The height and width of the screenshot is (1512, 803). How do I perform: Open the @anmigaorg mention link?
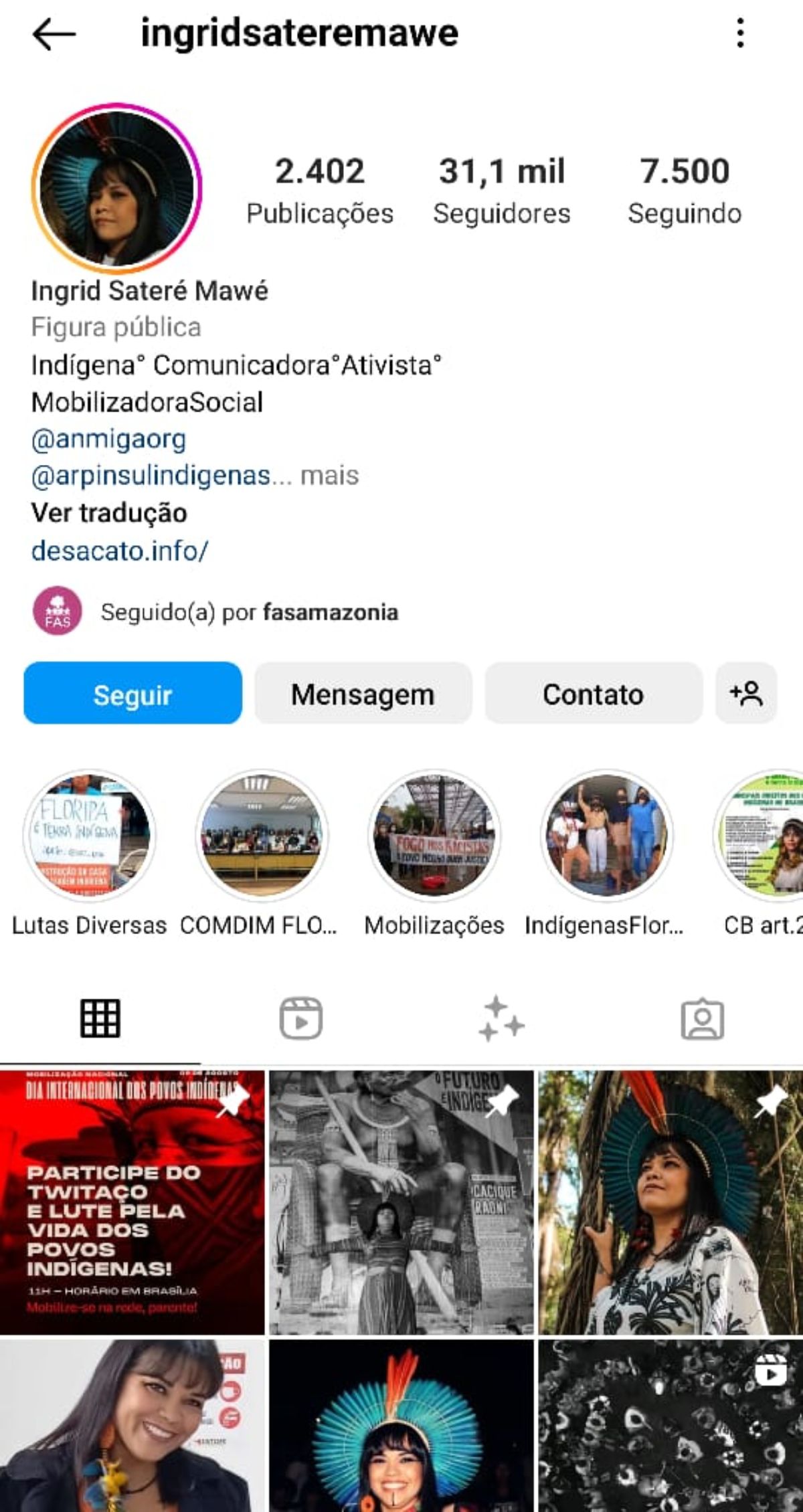[x=108, y=439]
